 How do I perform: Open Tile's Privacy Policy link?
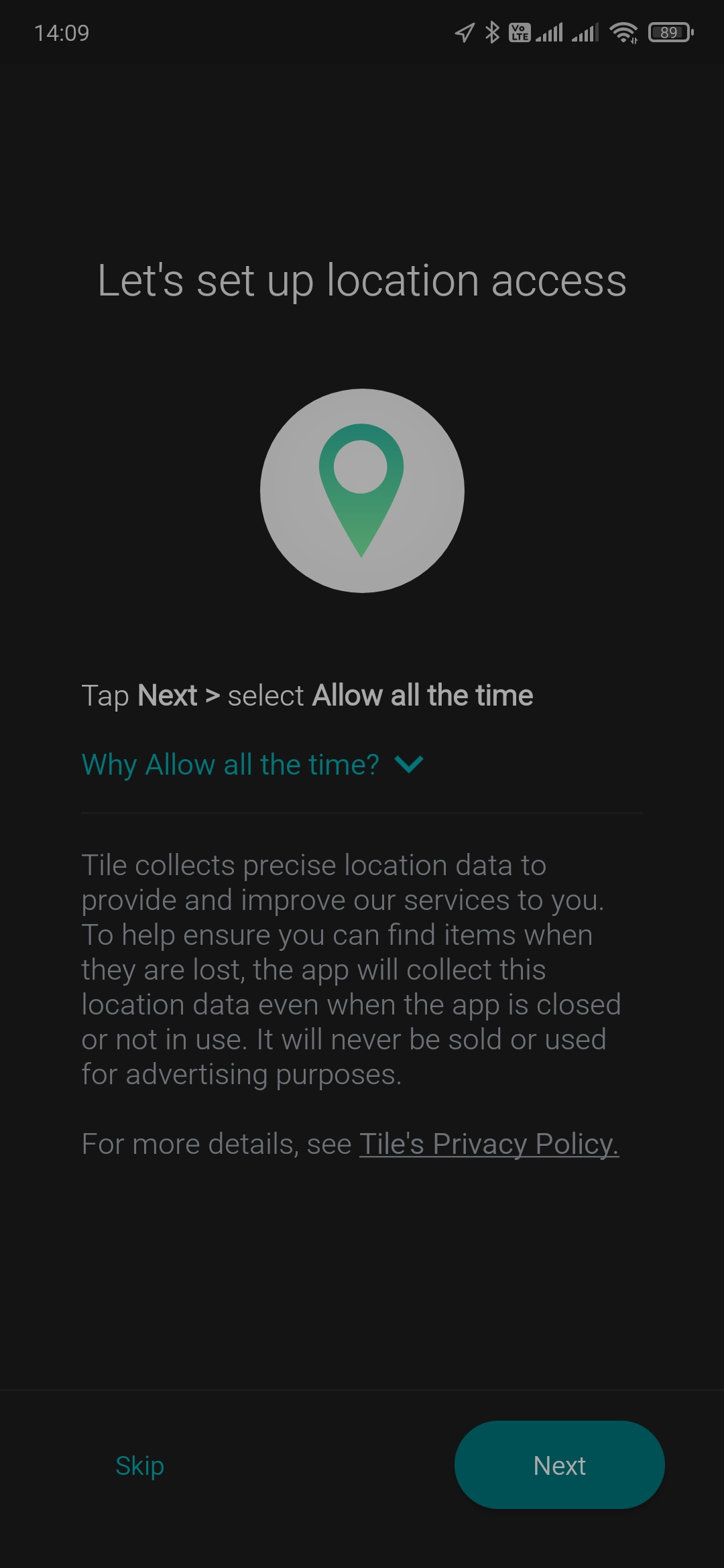click(489, 1144)
